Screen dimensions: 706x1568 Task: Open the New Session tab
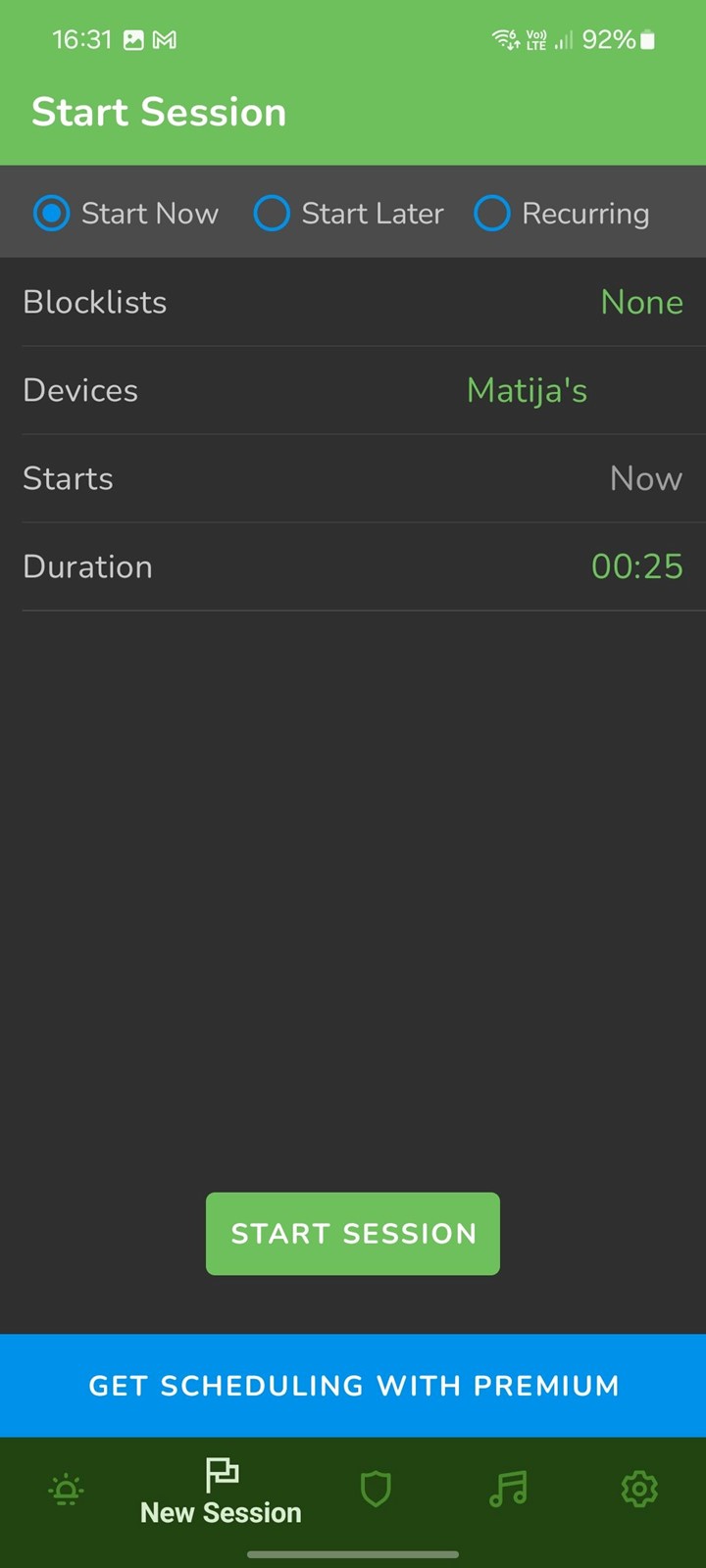pyautogui.click(x=221, y=1492)
